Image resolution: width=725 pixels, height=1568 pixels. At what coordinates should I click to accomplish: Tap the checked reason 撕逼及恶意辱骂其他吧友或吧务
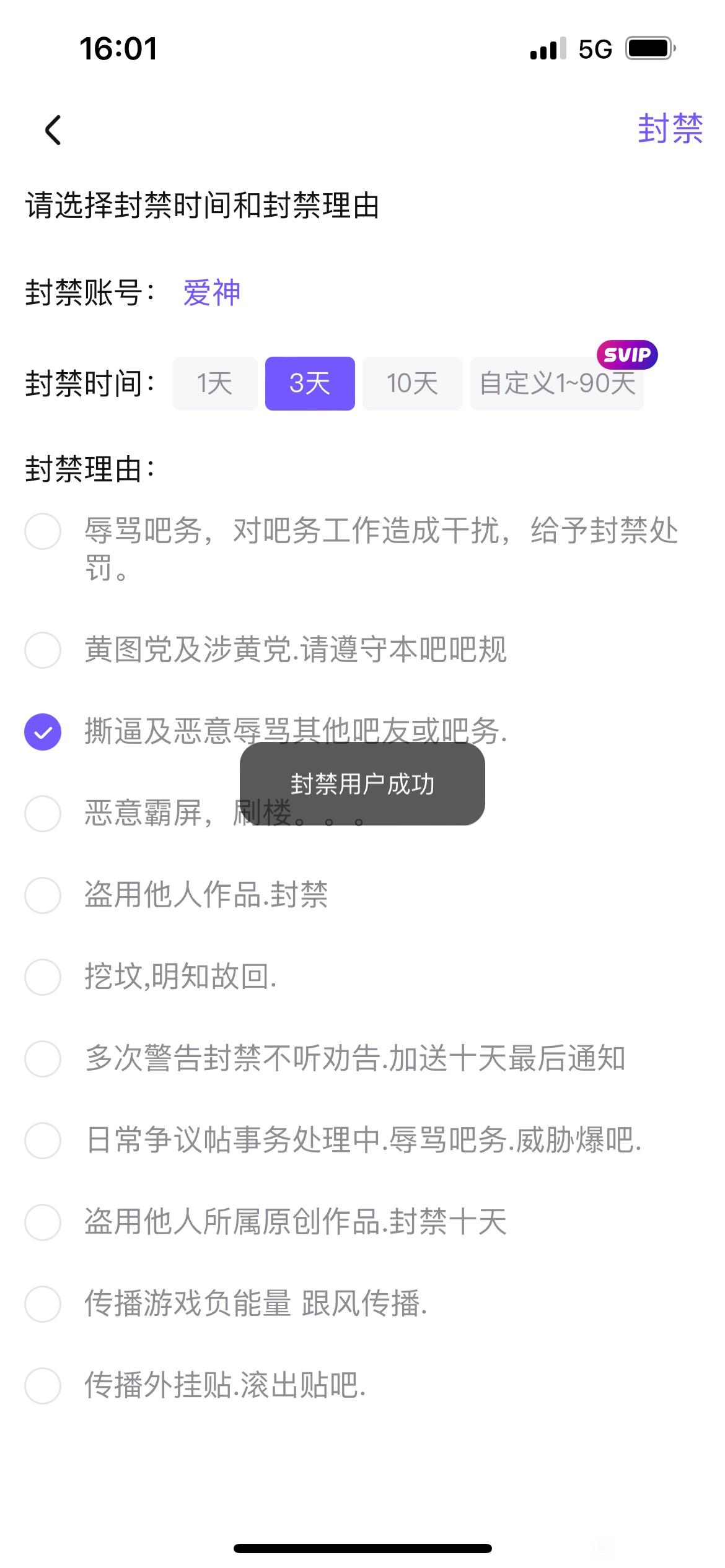pyautogui.click(x=265, y=732)
